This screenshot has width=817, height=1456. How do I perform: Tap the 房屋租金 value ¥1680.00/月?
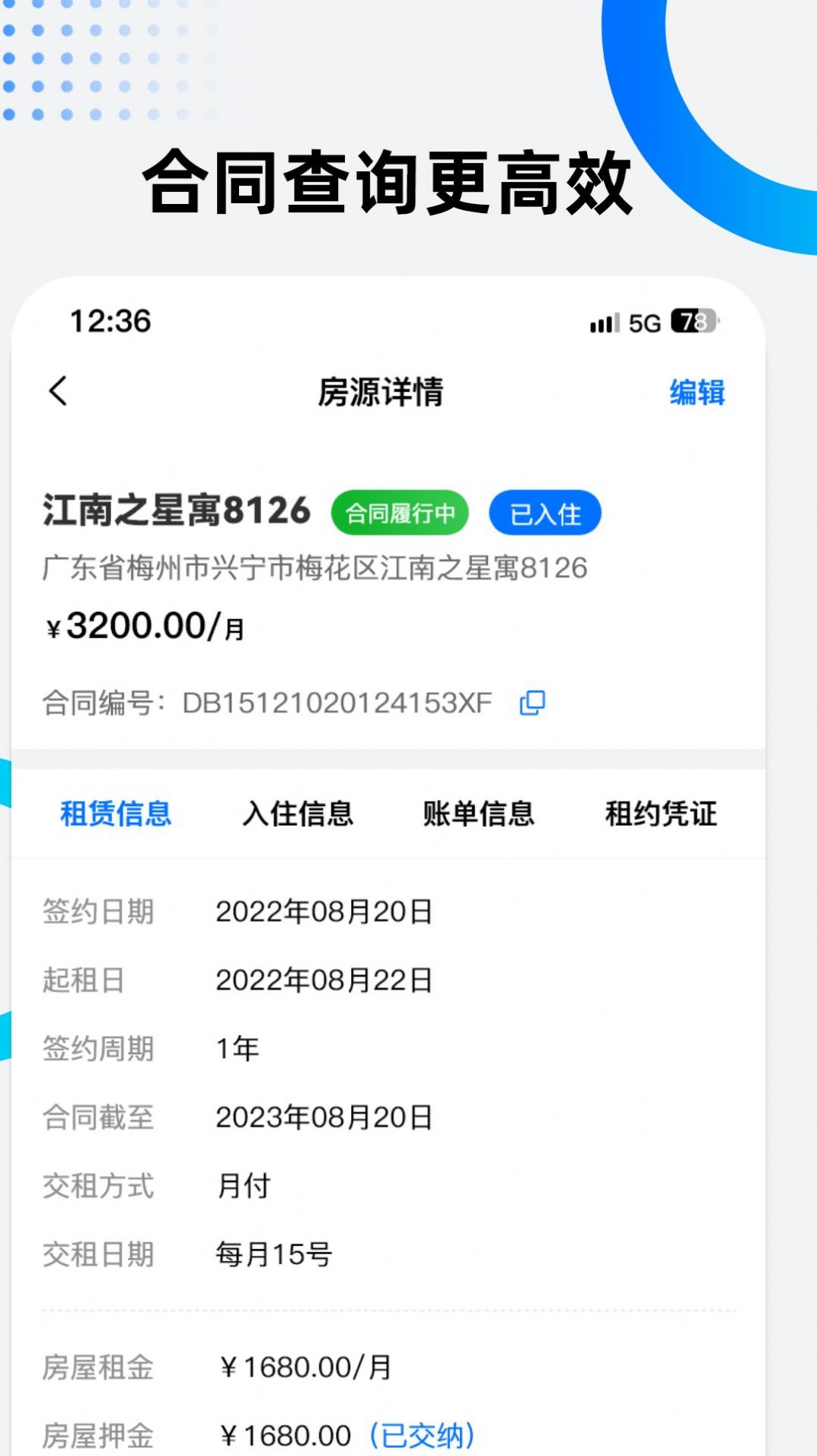(x=303, y=1367)
